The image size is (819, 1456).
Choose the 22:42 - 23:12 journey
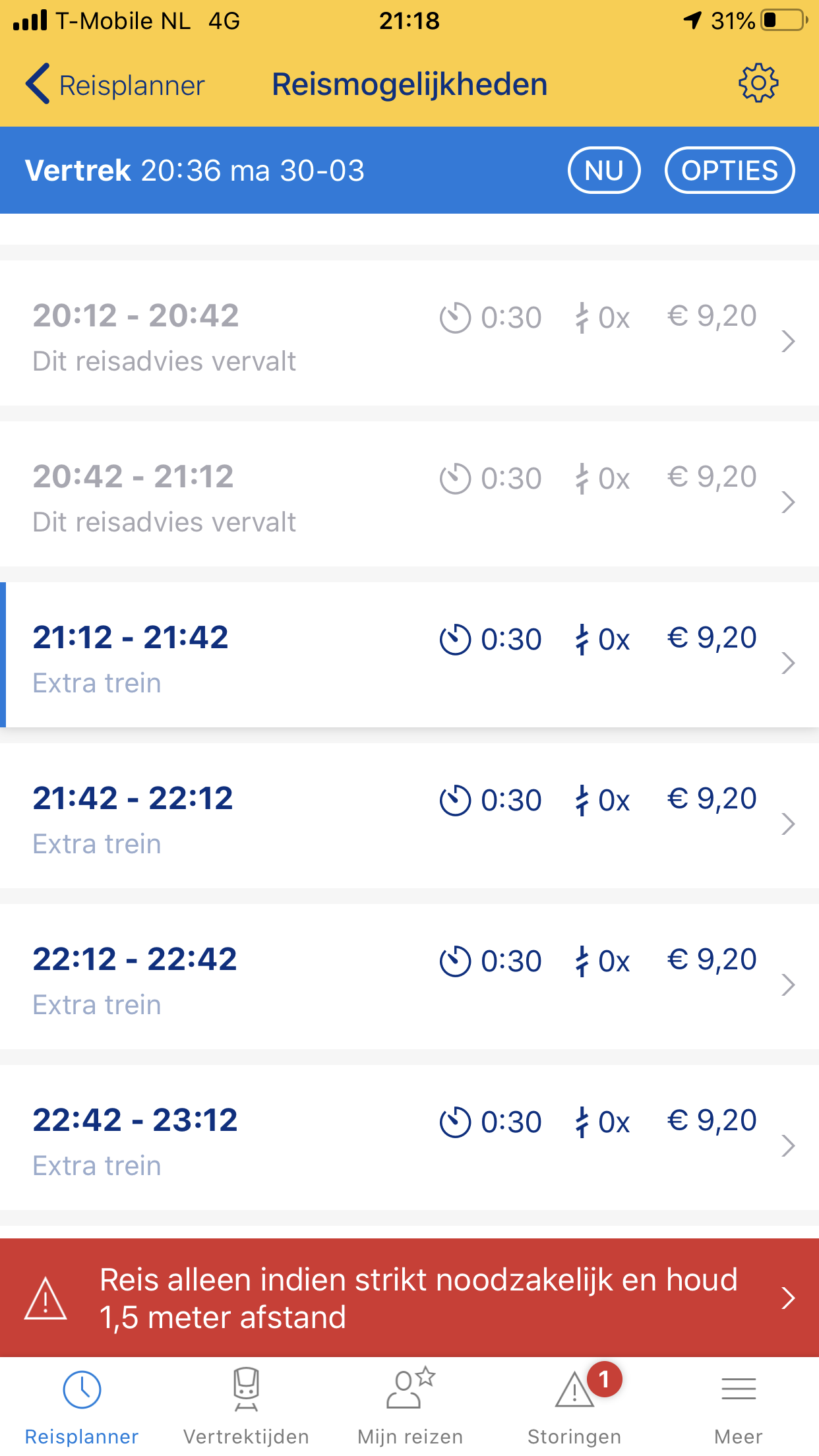pos(409,1137)
